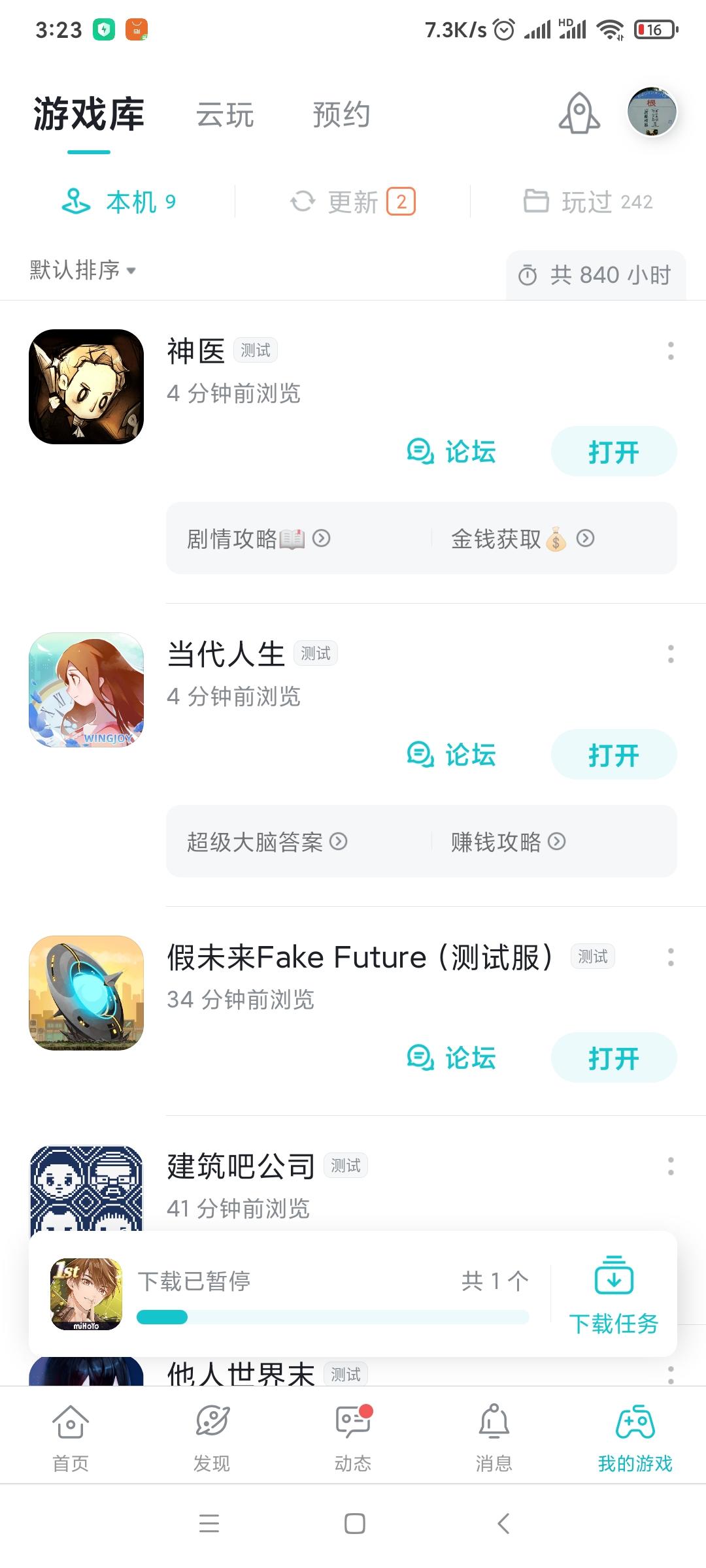Show the 更新 games list
706x1568 pixels.
point(353,202)
